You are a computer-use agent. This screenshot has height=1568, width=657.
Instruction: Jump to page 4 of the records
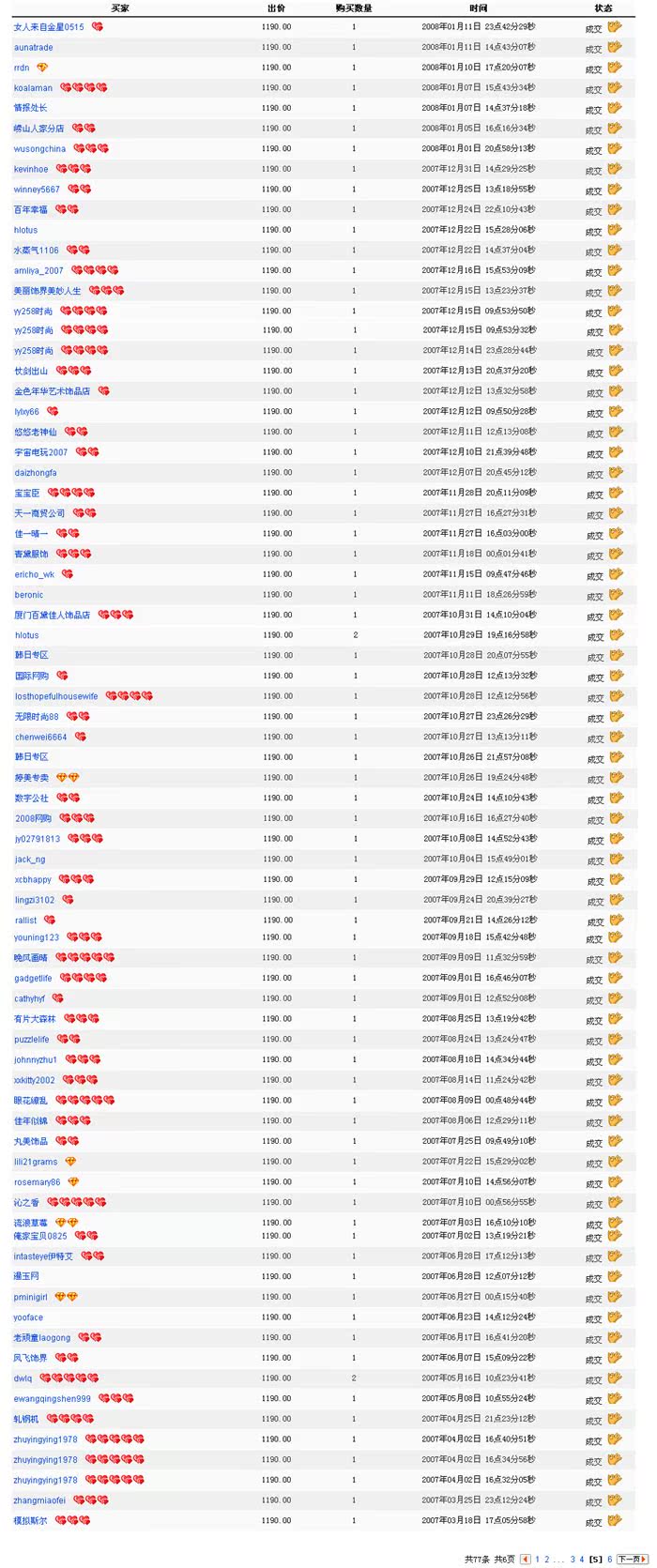pos(582,1559)
